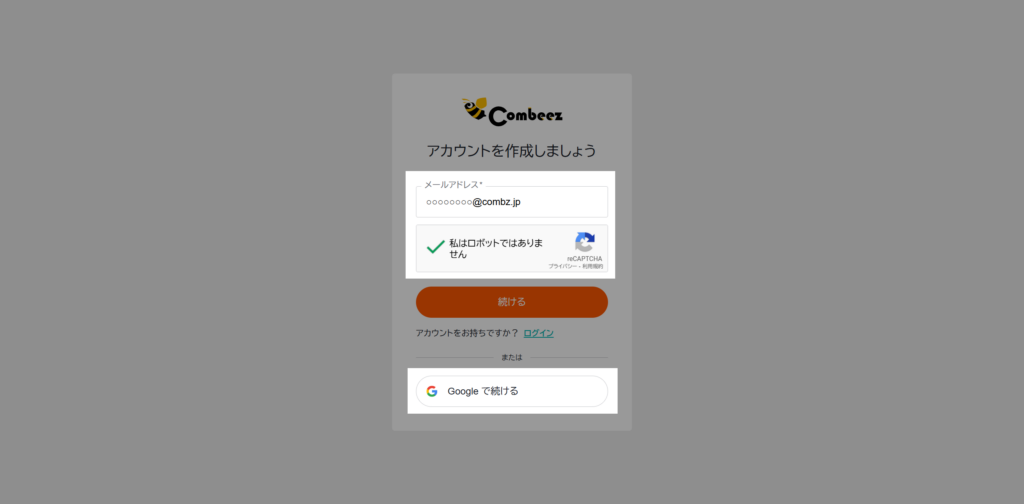The image size is (1024, 504).
Task: Toggle the 私はロボットではありません reCAPTCHA checkbox
Action: pos(436,247)
